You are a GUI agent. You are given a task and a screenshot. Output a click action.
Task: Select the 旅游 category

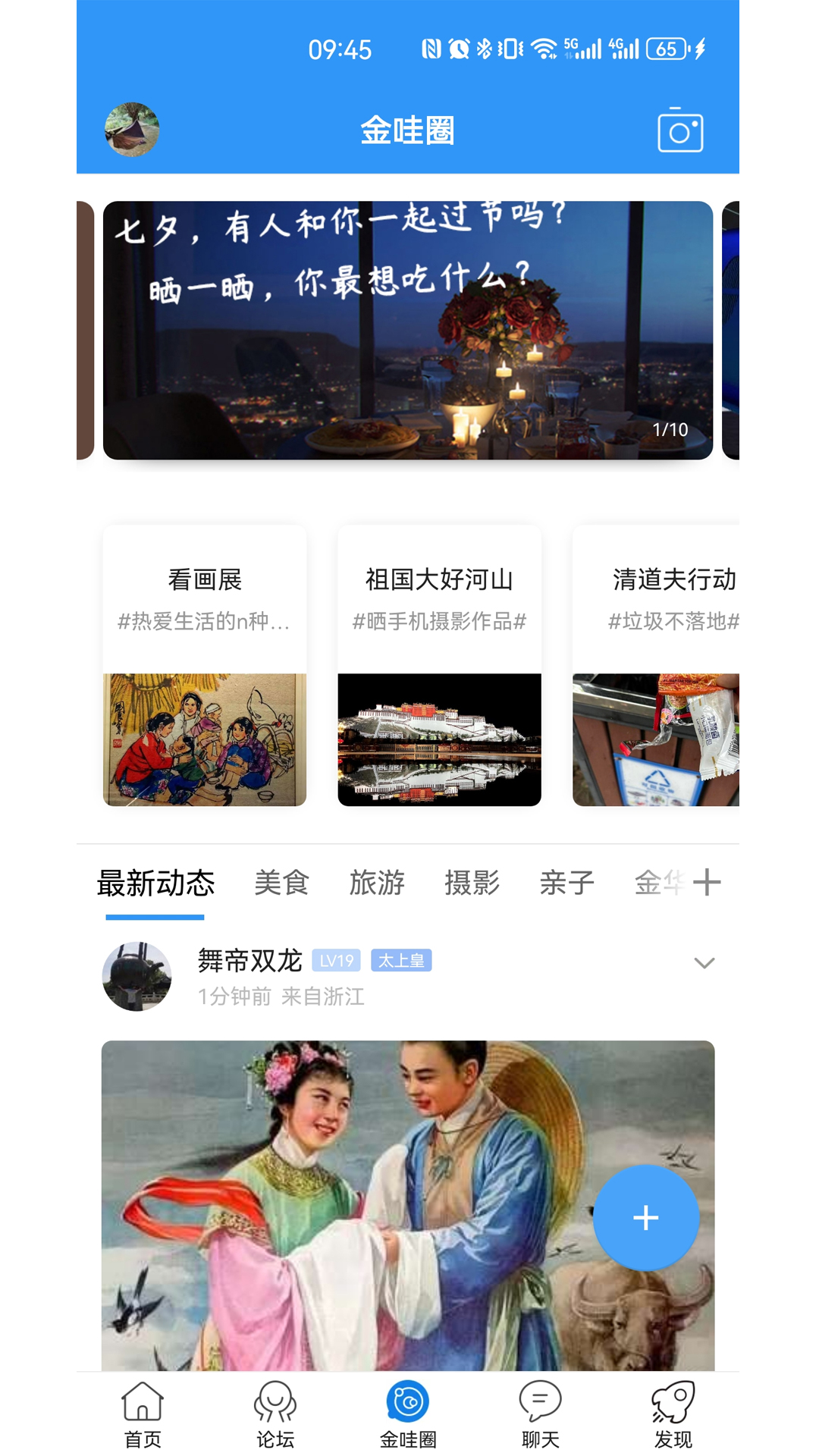click(x=377, y=883)
